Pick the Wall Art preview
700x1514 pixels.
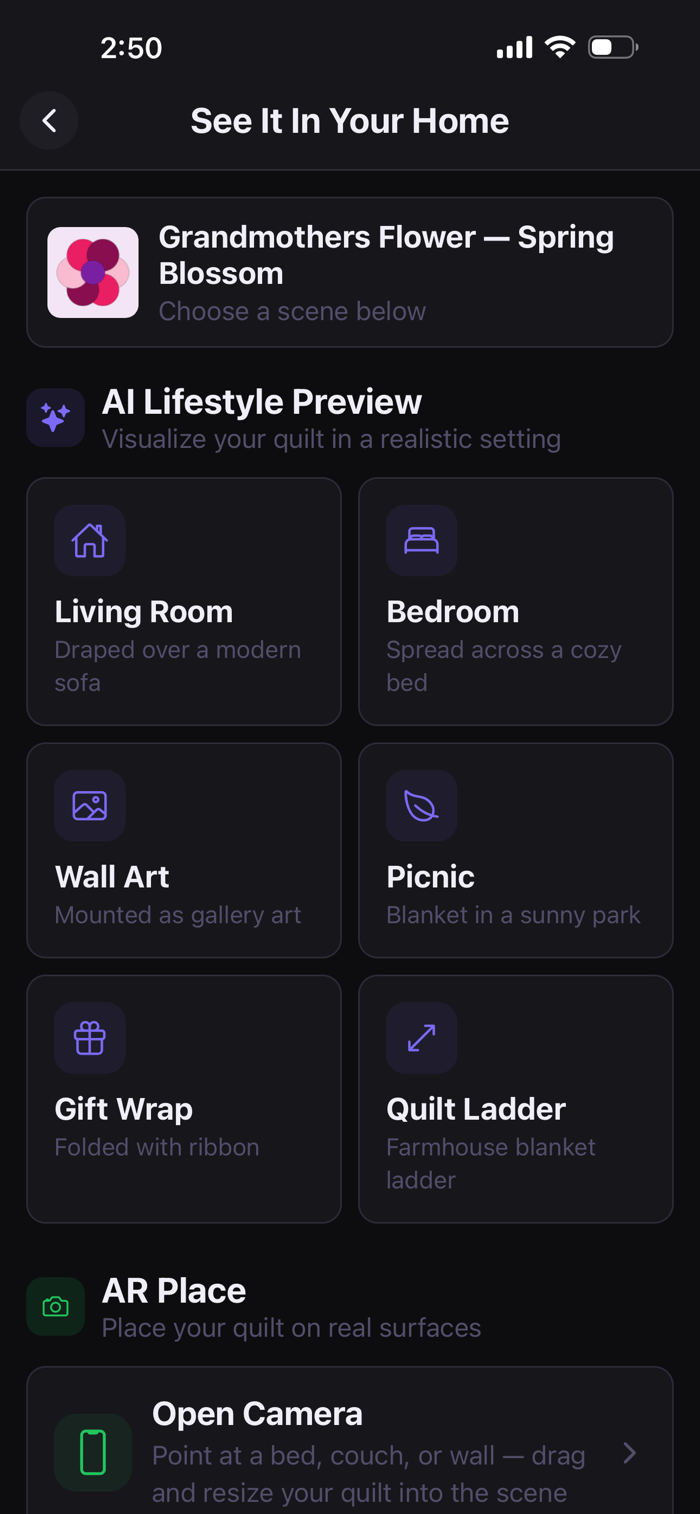(x=184, y=850)
